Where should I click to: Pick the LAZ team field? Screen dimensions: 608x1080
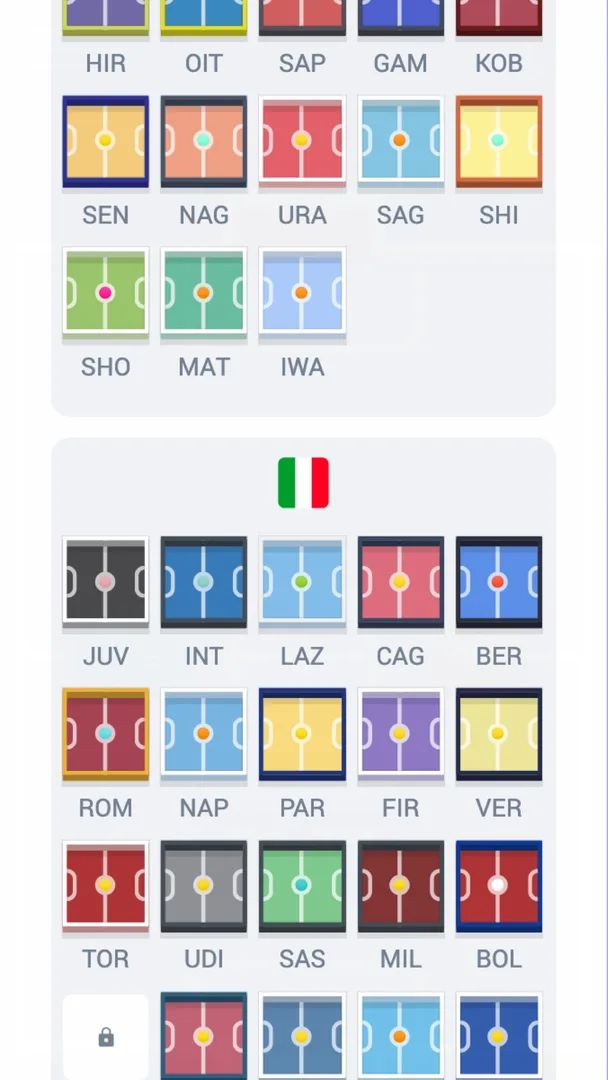click(302, 582)
